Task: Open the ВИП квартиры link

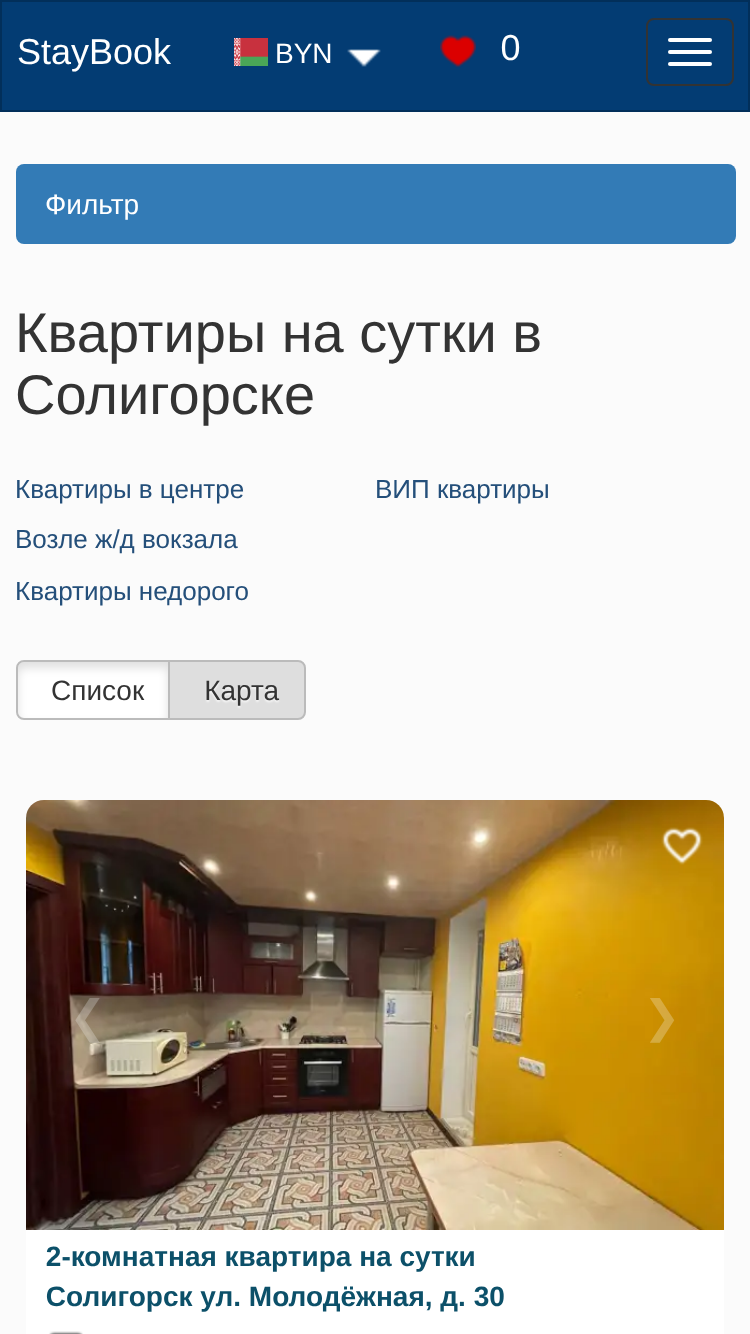Action: [462, 490]
